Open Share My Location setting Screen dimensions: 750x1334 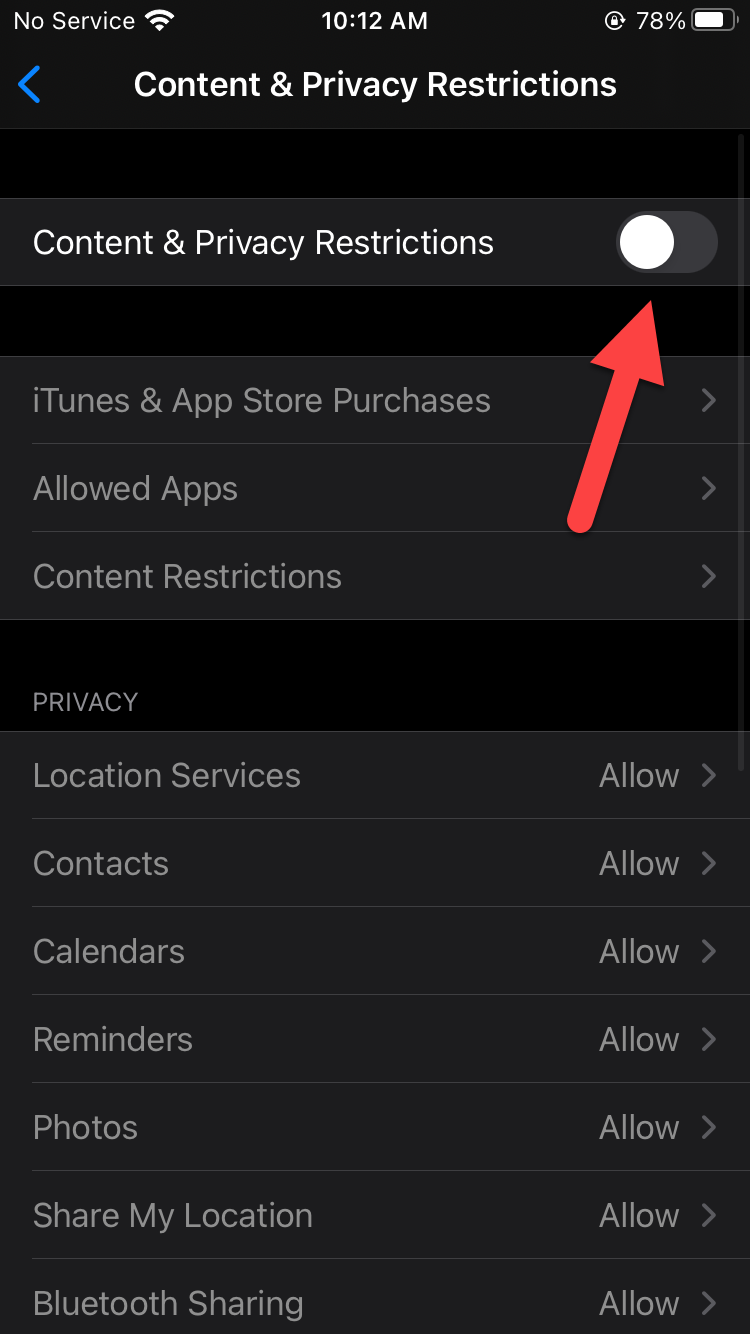(x=375, y=1216)
